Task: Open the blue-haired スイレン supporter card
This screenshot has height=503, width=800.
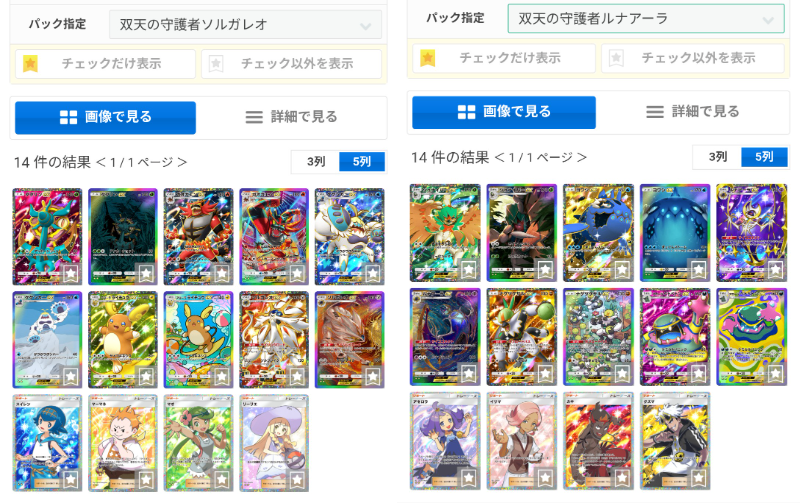Action: (x=47, y=443)
